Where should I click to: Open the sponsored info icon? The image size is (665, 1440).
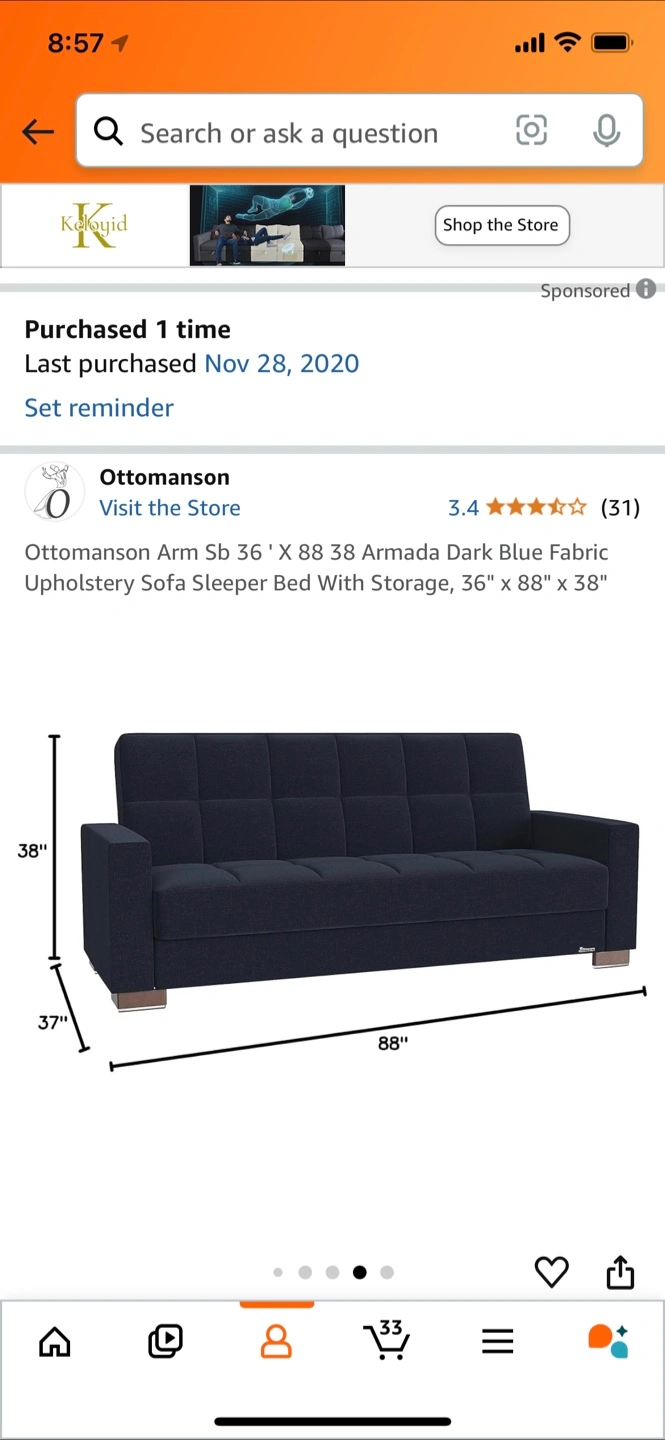click(647, 289)
